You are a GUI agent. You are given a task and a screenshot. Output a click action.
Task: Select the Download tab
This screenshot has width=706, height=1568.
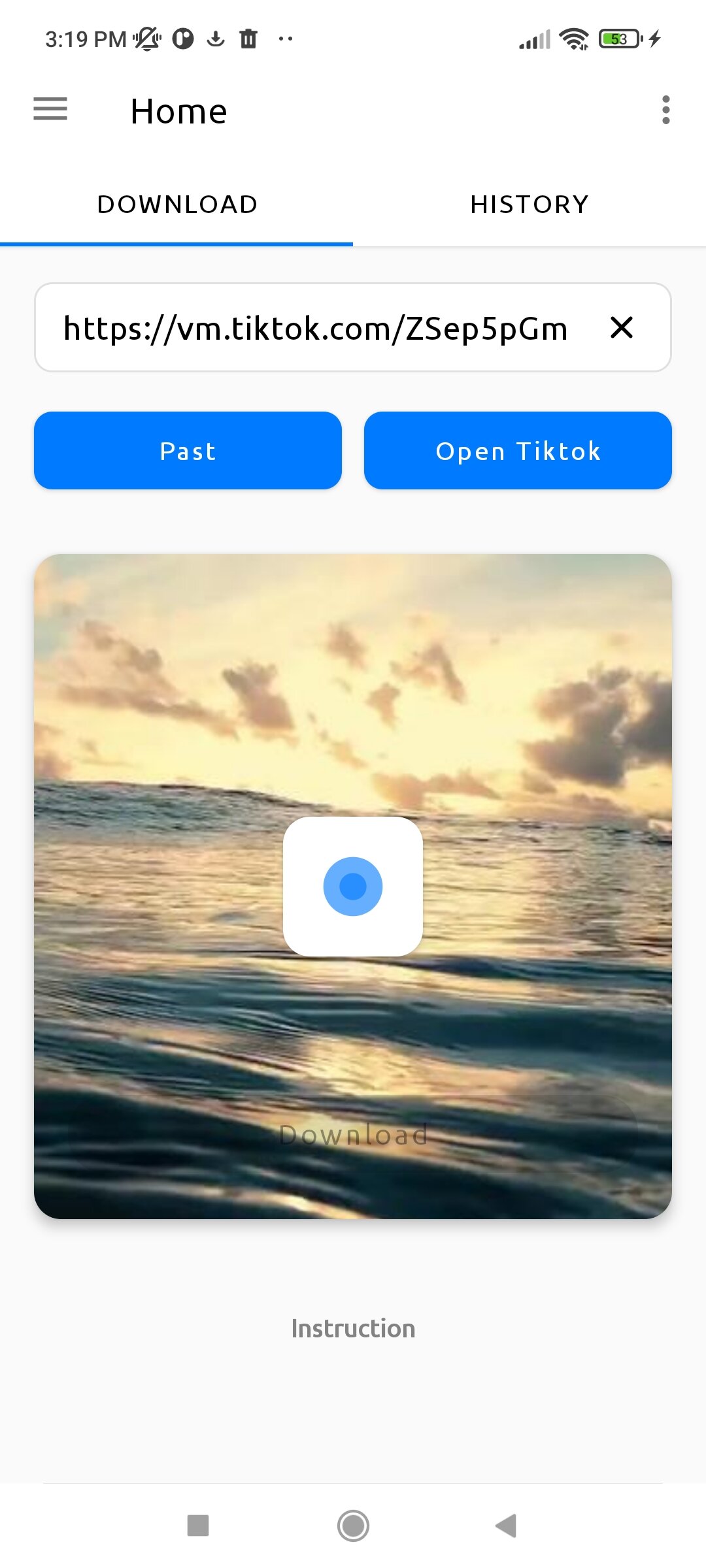[x=176, y=204]
